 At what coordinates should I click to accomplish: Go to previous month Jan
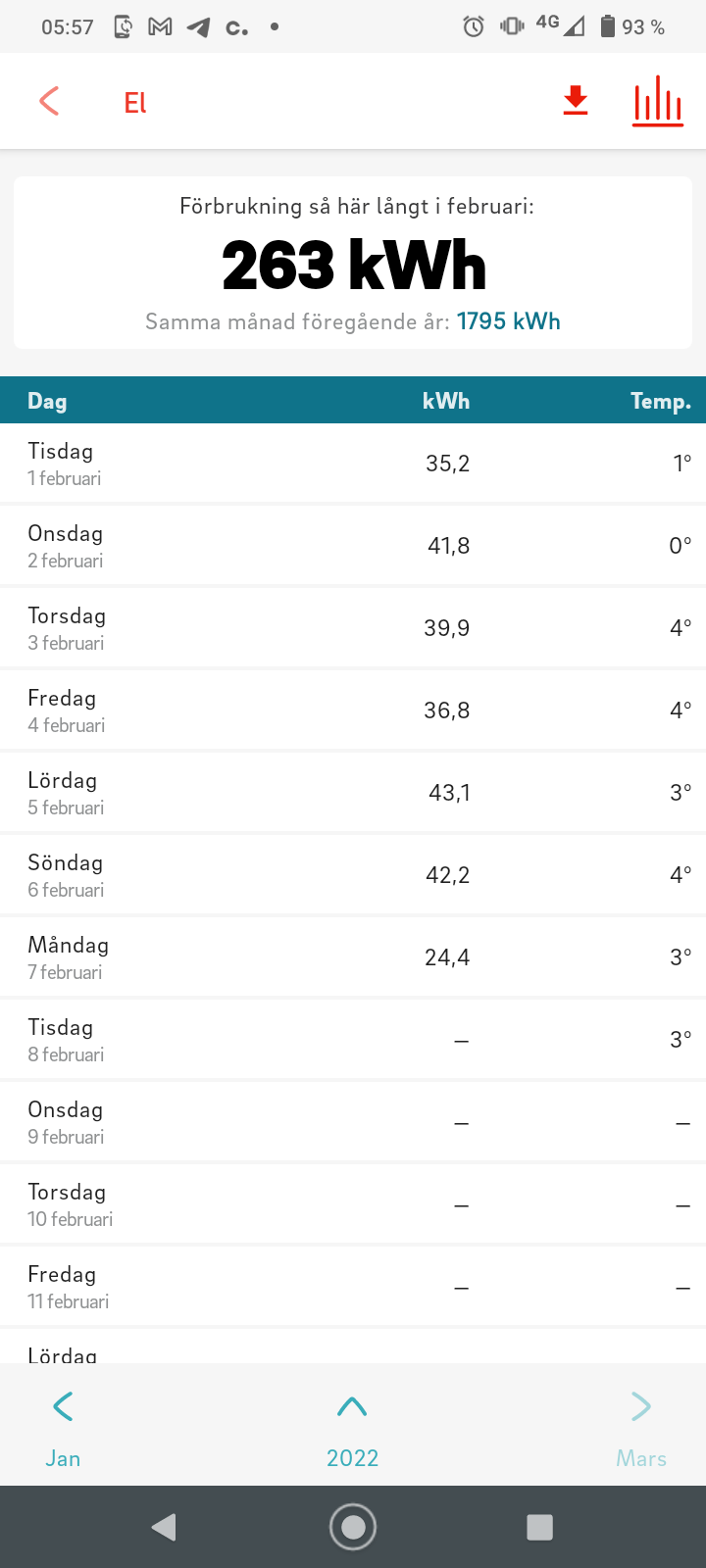tap(63, 1429)
